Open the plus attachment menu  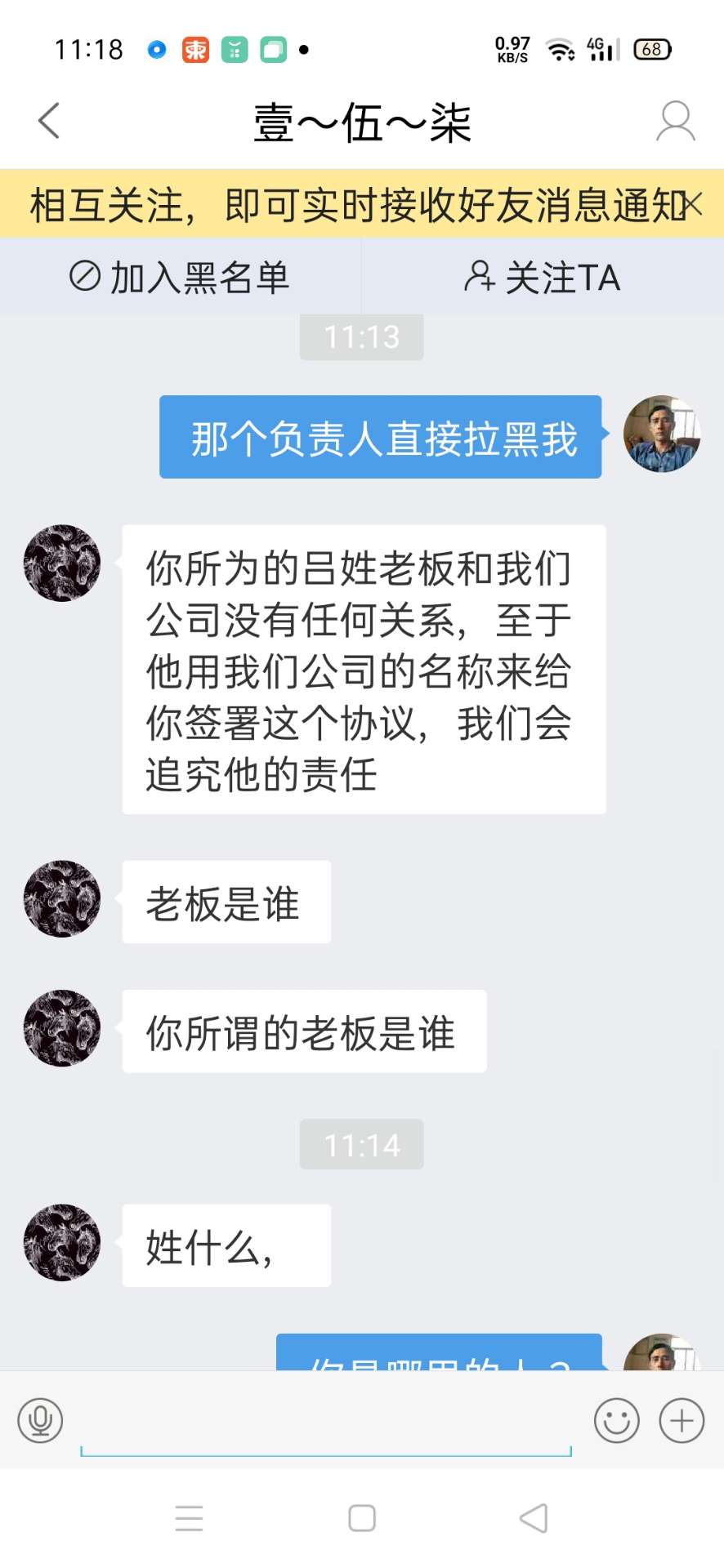coord(682,1420)
